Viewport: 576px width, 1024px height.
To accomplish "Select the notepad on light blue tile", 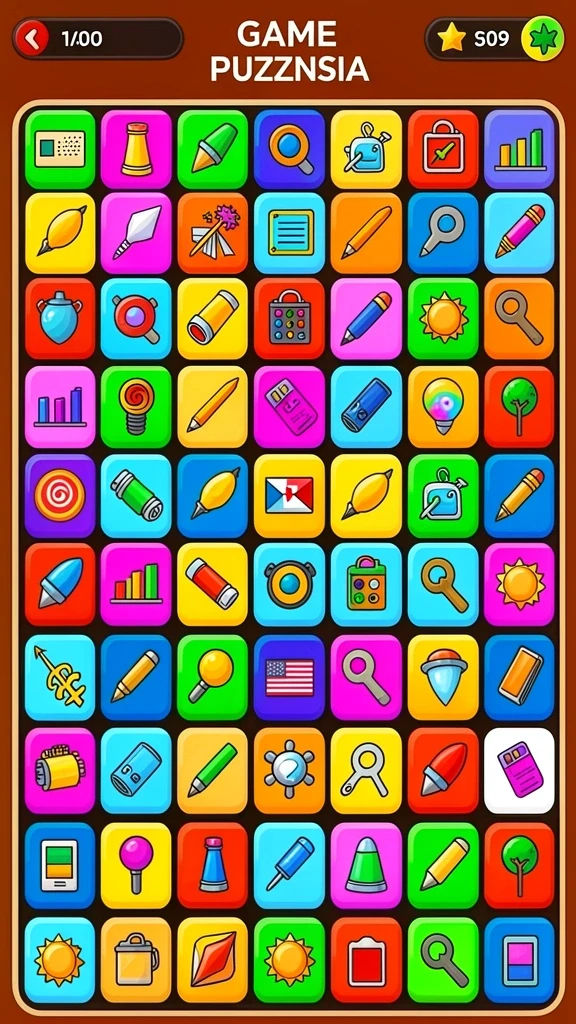I will point(289,232).
